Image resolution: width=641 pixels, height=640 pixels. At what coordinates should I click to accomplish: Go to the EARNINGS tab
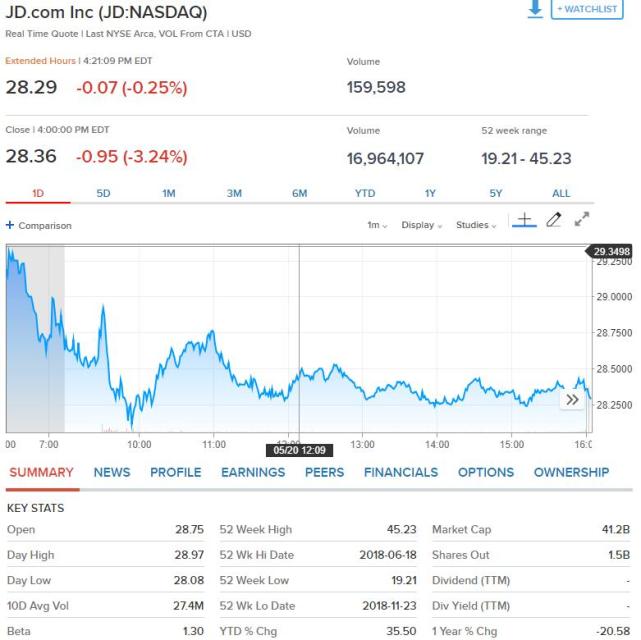coord(253,472)
